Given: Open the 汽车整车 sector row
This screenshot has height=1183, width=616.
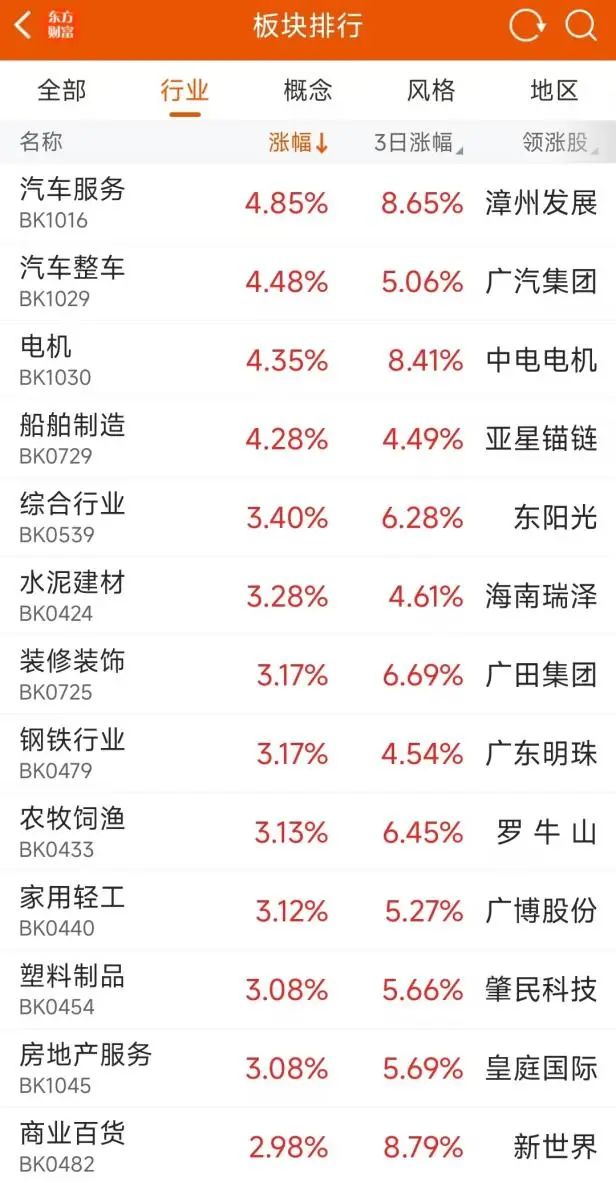Looking at the screenshot, I should click(308, 281).
